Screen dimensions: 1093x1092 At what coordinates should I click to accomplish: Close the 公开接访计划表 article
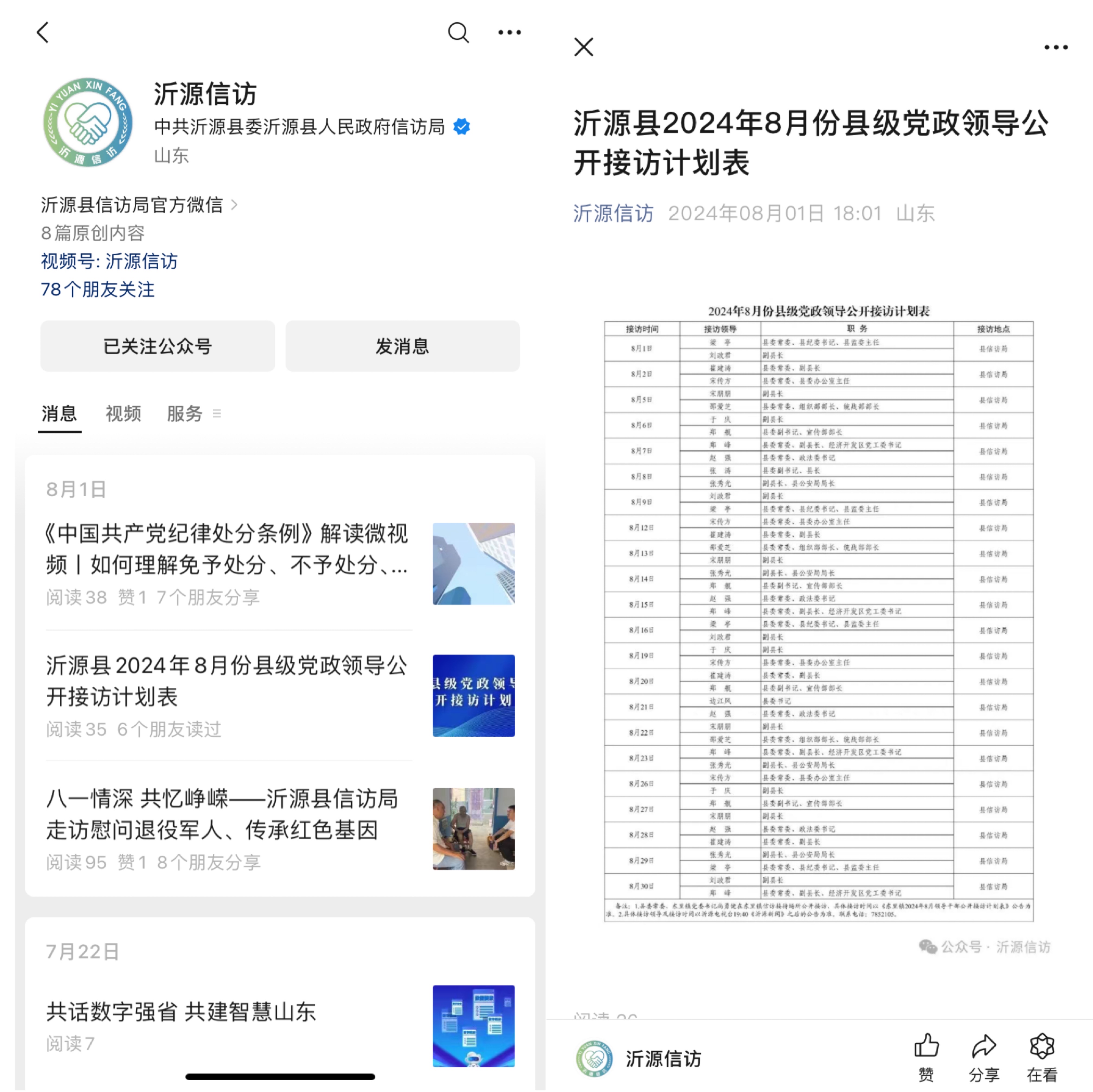[x=583, y=47]
